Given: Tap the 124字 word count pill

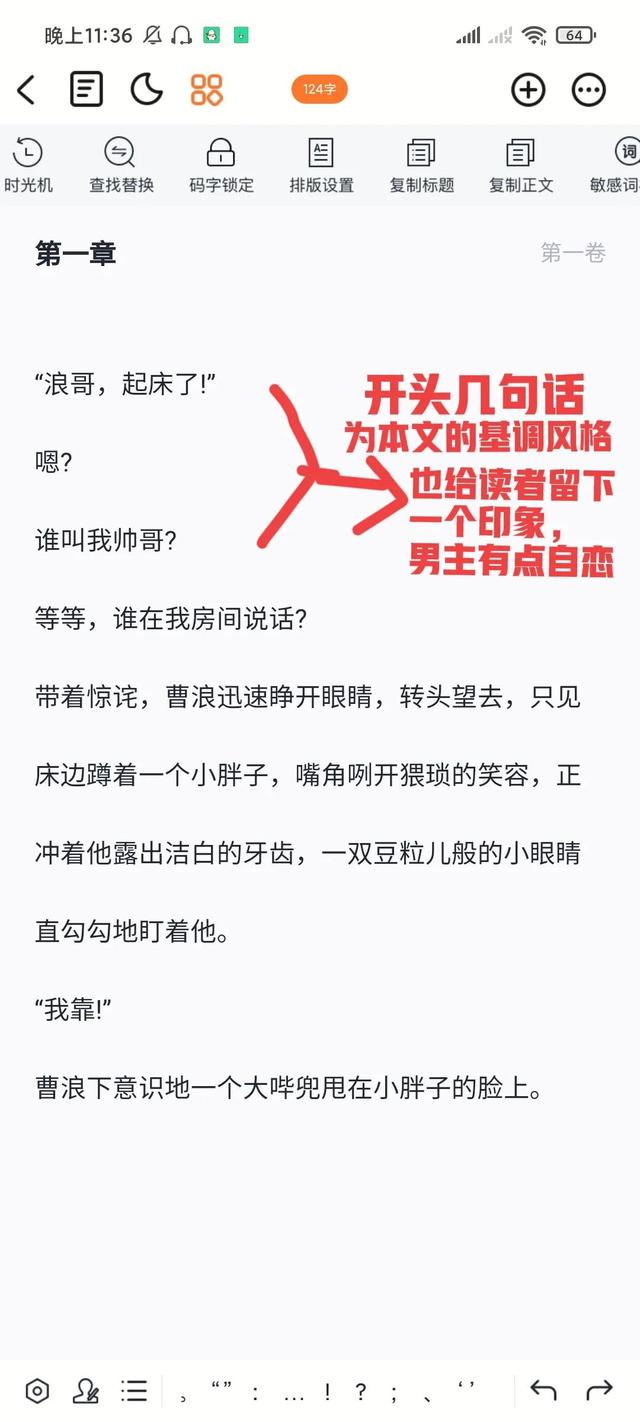Looking at the screenshot, I should pos(319,90).
